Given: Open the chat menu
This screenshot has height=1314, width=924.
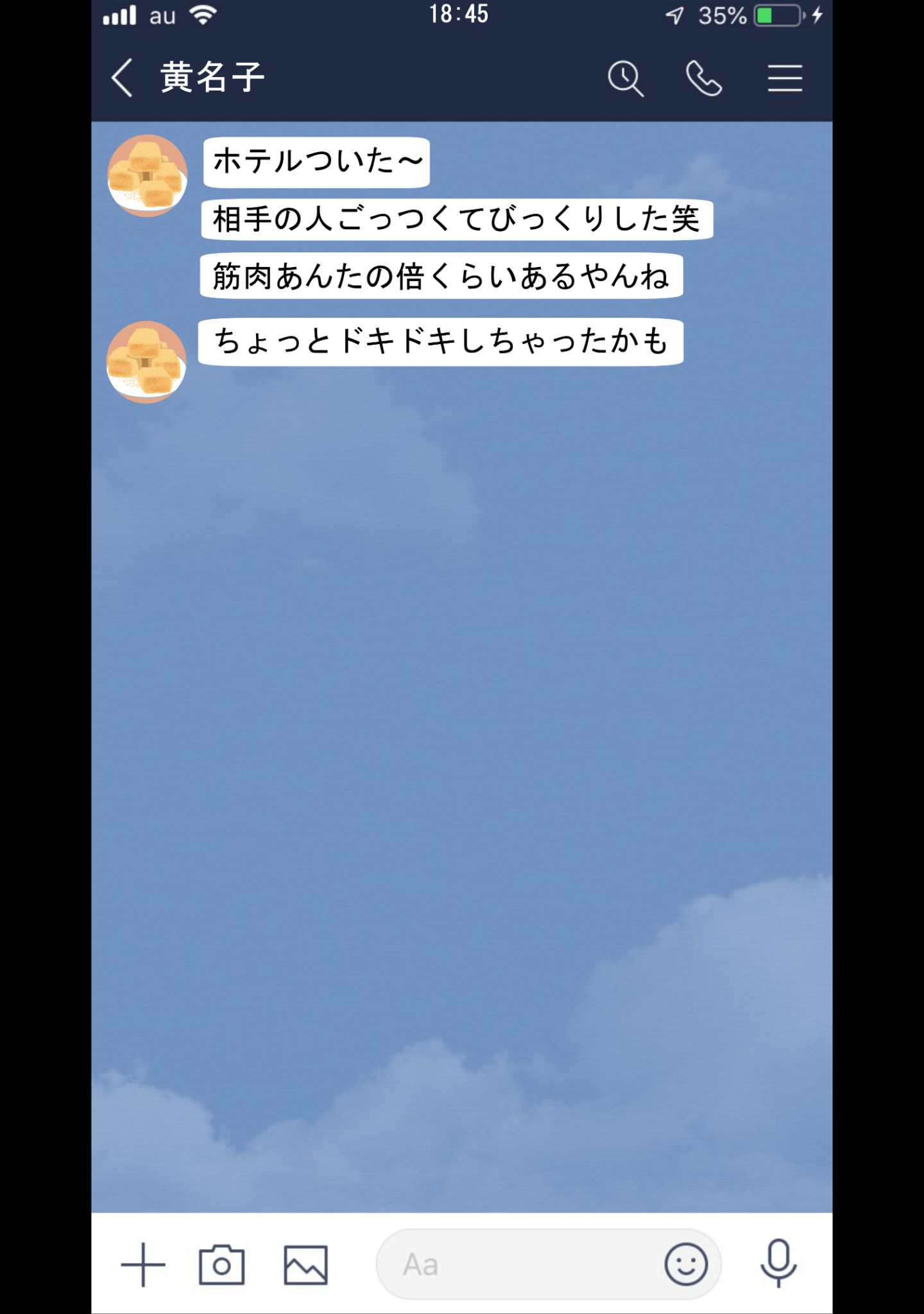Looking at the screenshot, I should point(785,78).
